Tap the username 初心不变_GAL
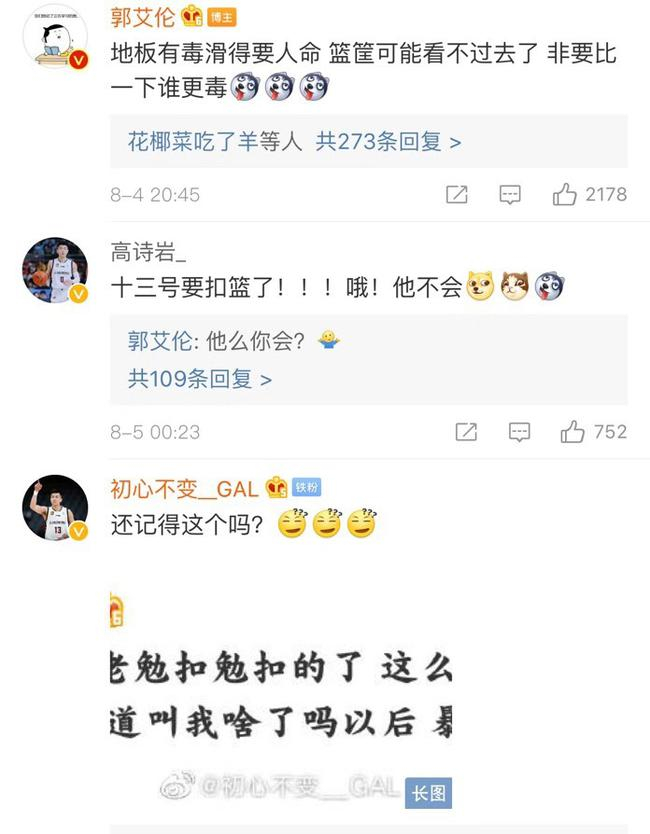 coord(184,488)
